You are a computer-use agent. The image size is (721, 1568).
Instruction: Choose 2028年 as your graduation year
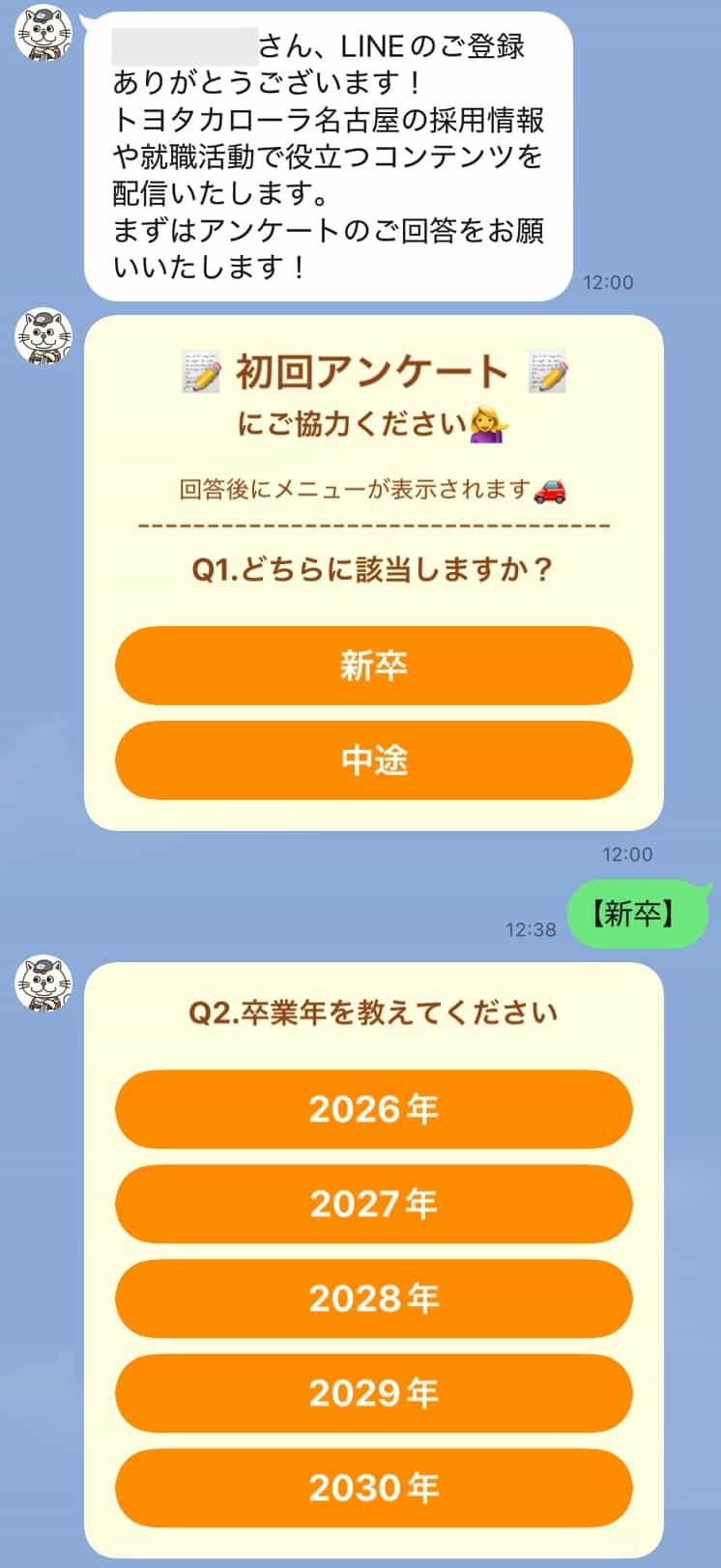coord(373,1298)
